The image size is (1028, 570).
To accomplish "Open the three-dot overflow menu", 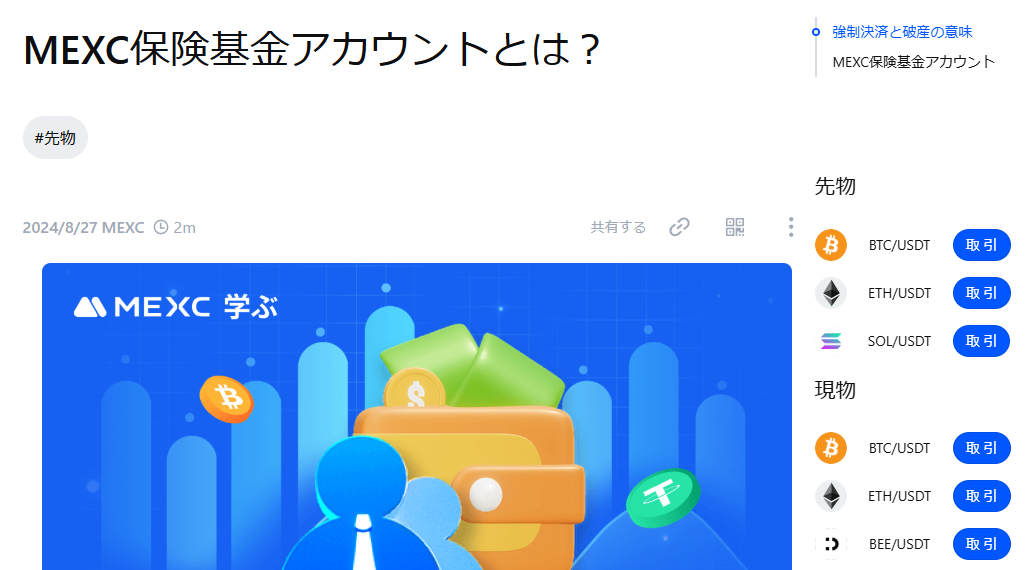I will coord(790,227).
